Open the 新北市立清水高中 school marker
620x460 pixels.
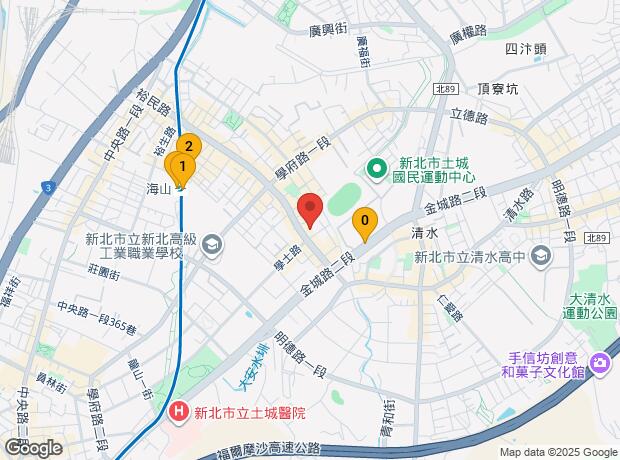click(541, 255)
